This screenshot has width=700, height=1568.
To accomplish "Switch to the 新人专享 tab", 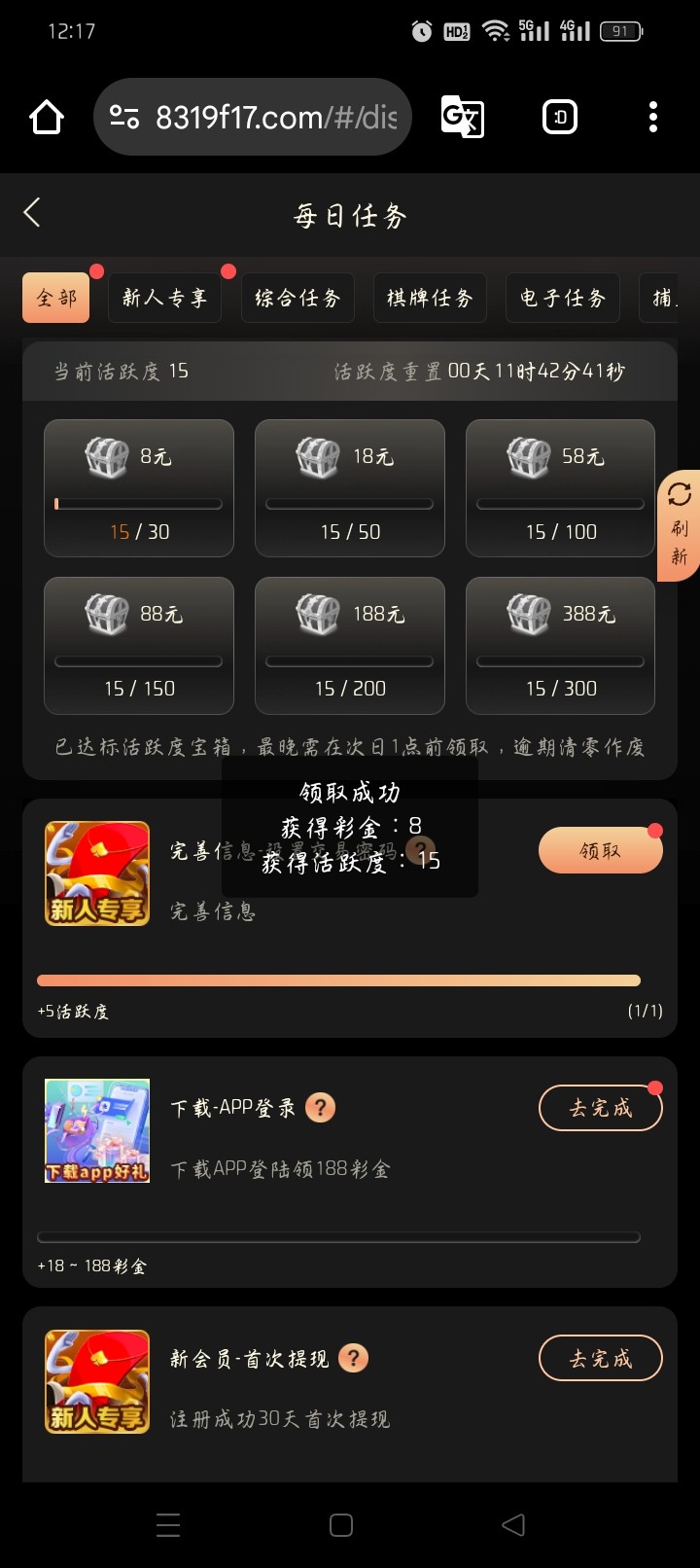I will tap(164, 298).
